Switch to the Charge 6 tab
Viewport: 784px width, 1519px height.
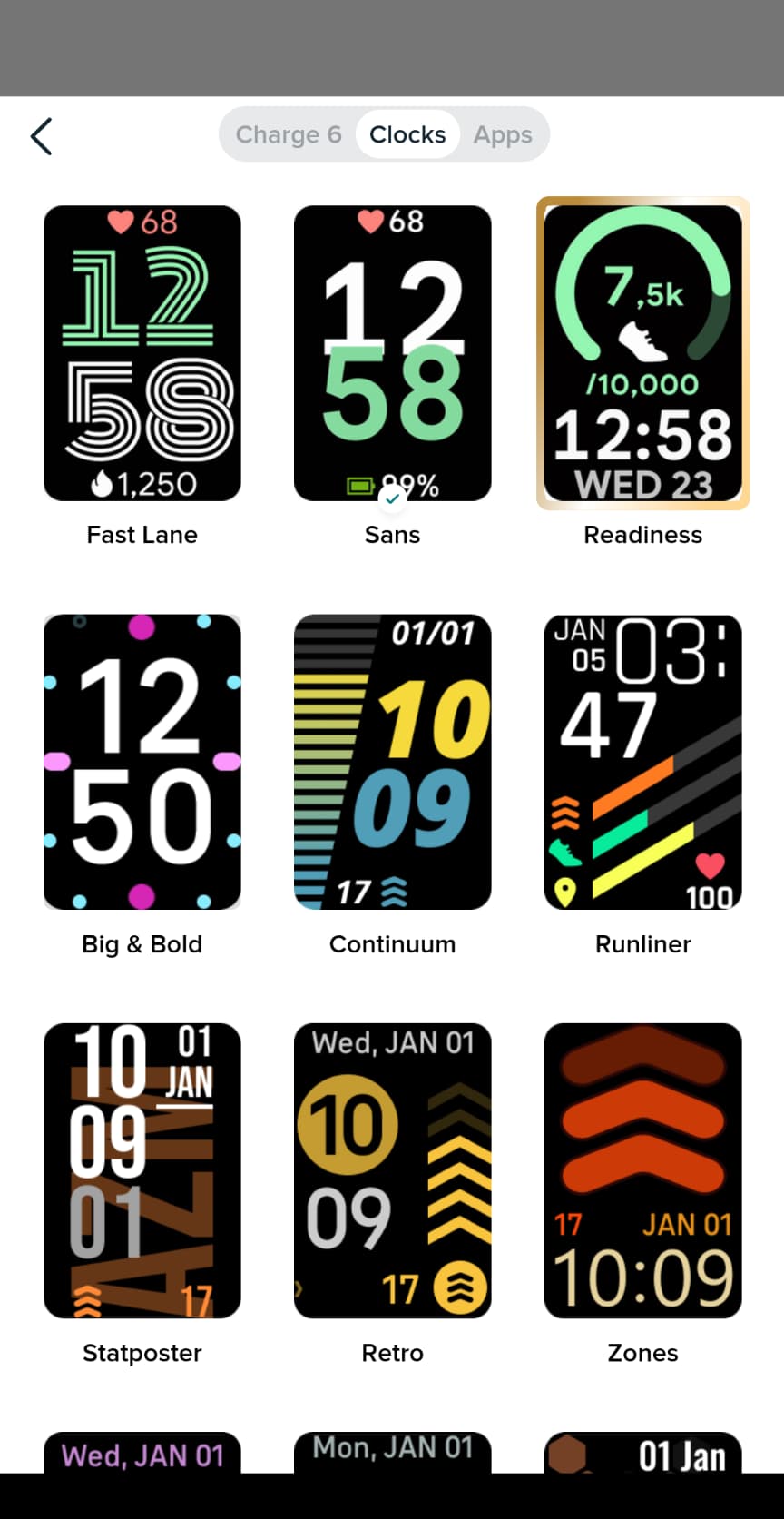(289, 134)
